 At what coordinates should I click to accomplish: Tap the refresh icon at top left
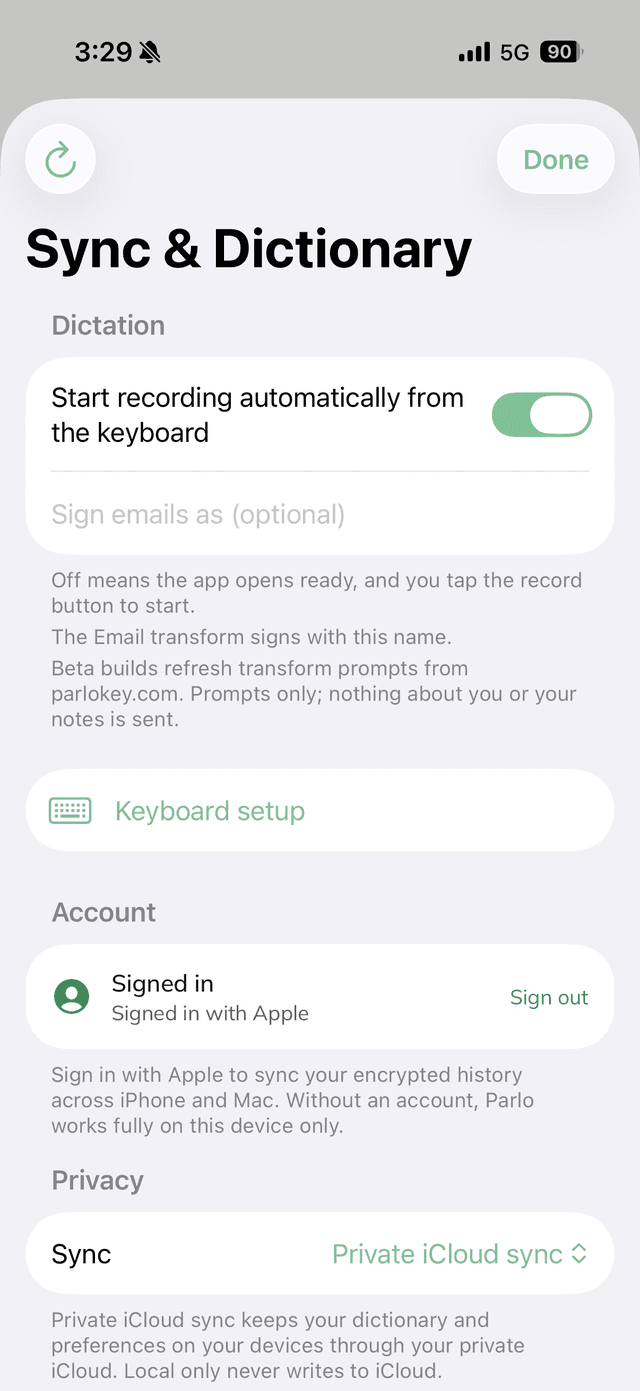point(61,159)
